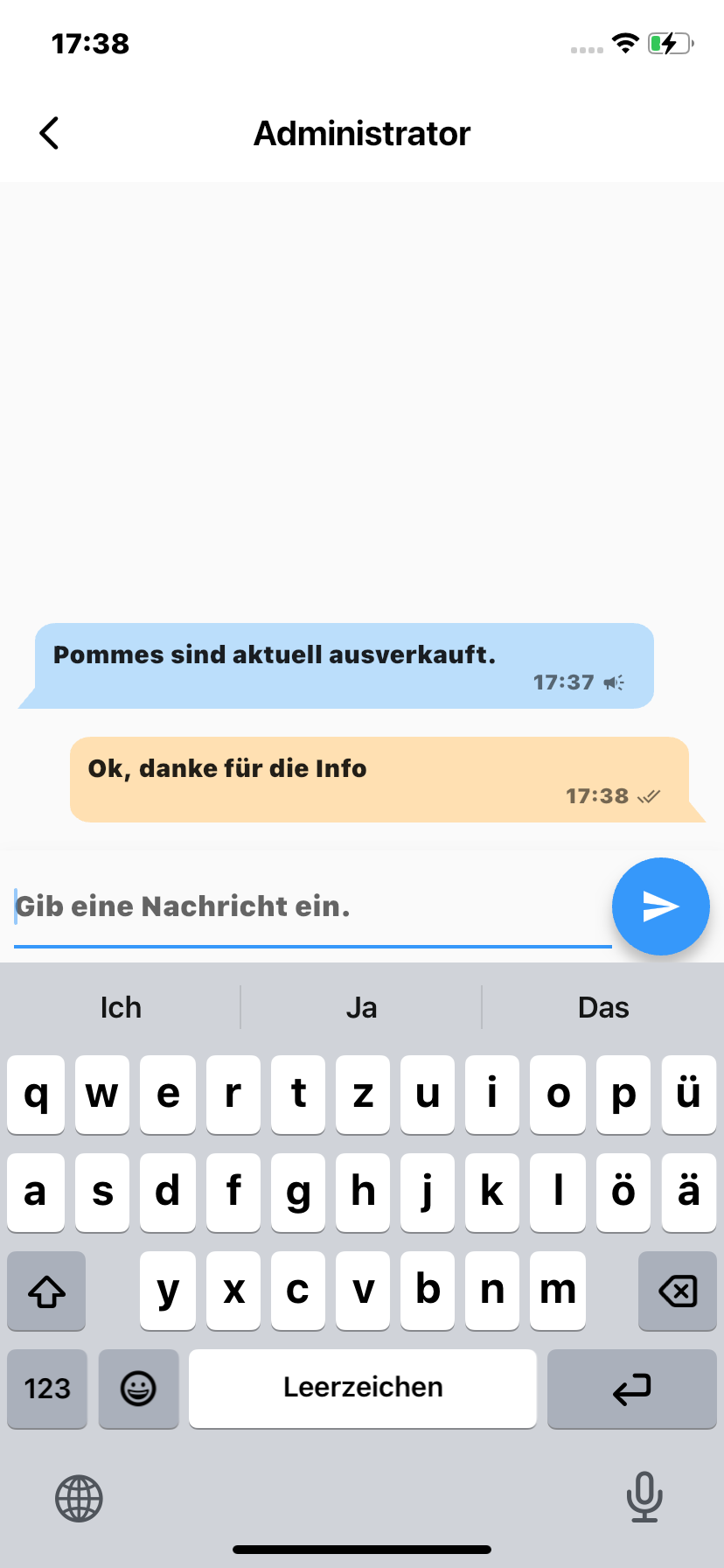Change keyboard language with the globe
This screenshot has height=1568, width=724.
pyautogui.click(x=79, y=1498)
